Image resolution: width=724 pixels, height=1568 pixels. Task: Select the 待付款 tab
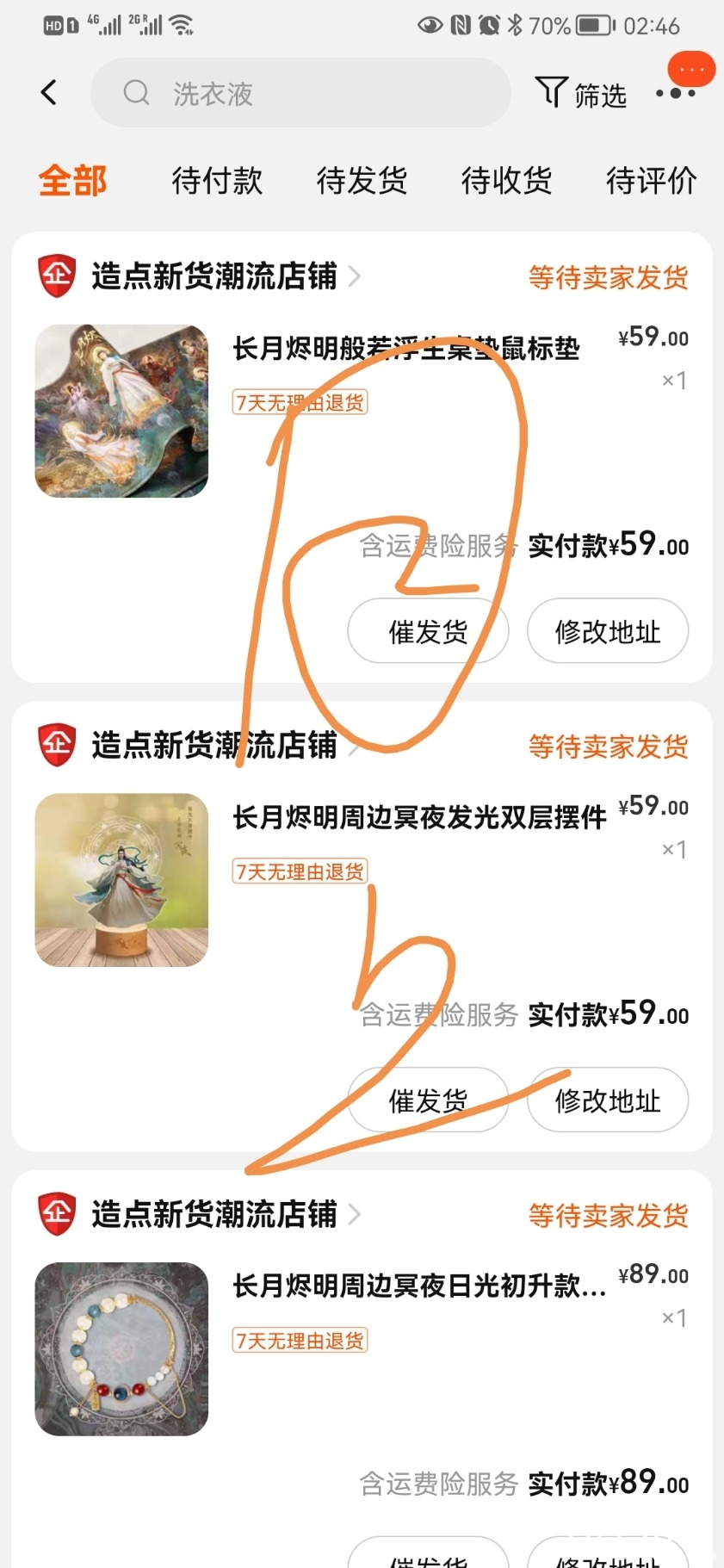coord(217,181)
